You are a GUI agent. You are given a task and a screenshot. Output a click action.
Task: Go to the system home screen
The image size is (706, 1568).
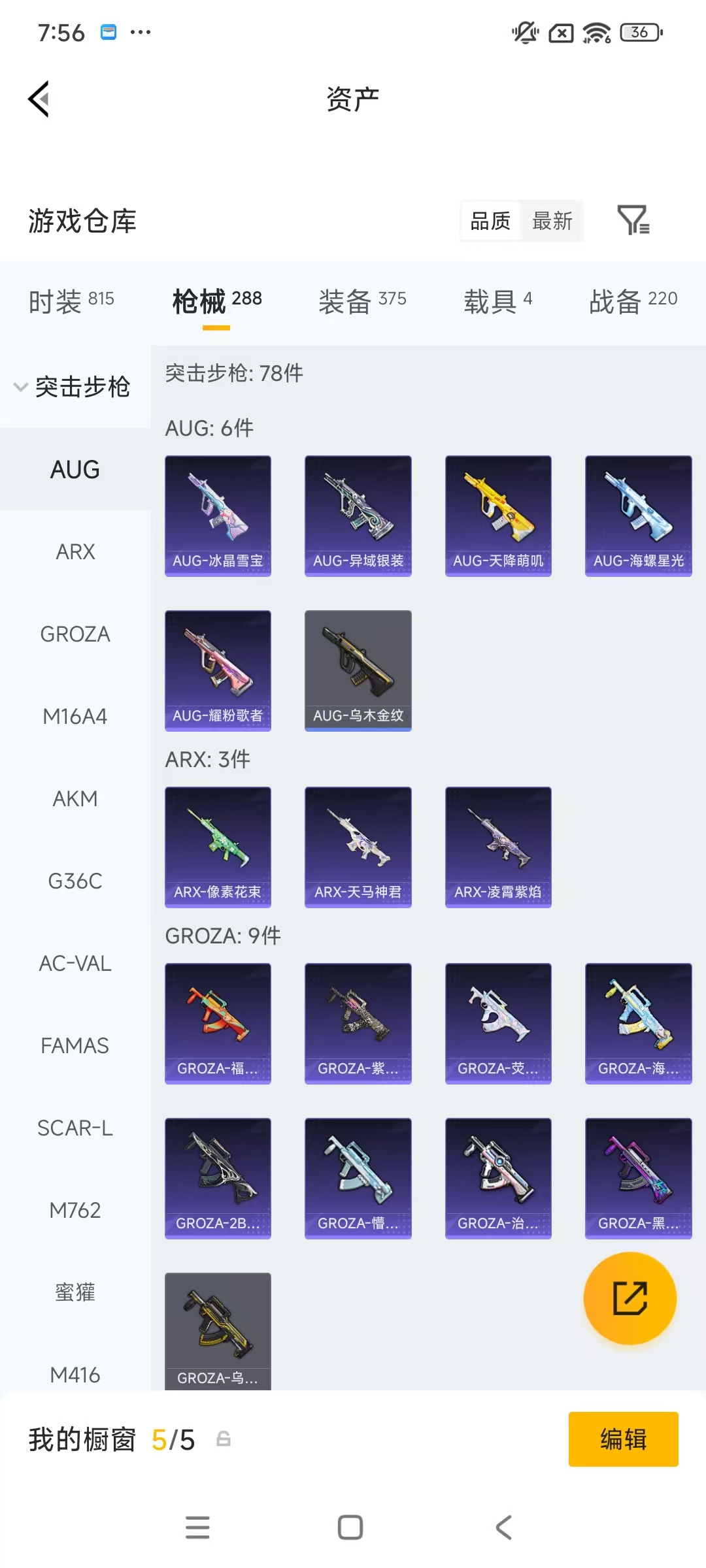click(x=350, y=1527)
